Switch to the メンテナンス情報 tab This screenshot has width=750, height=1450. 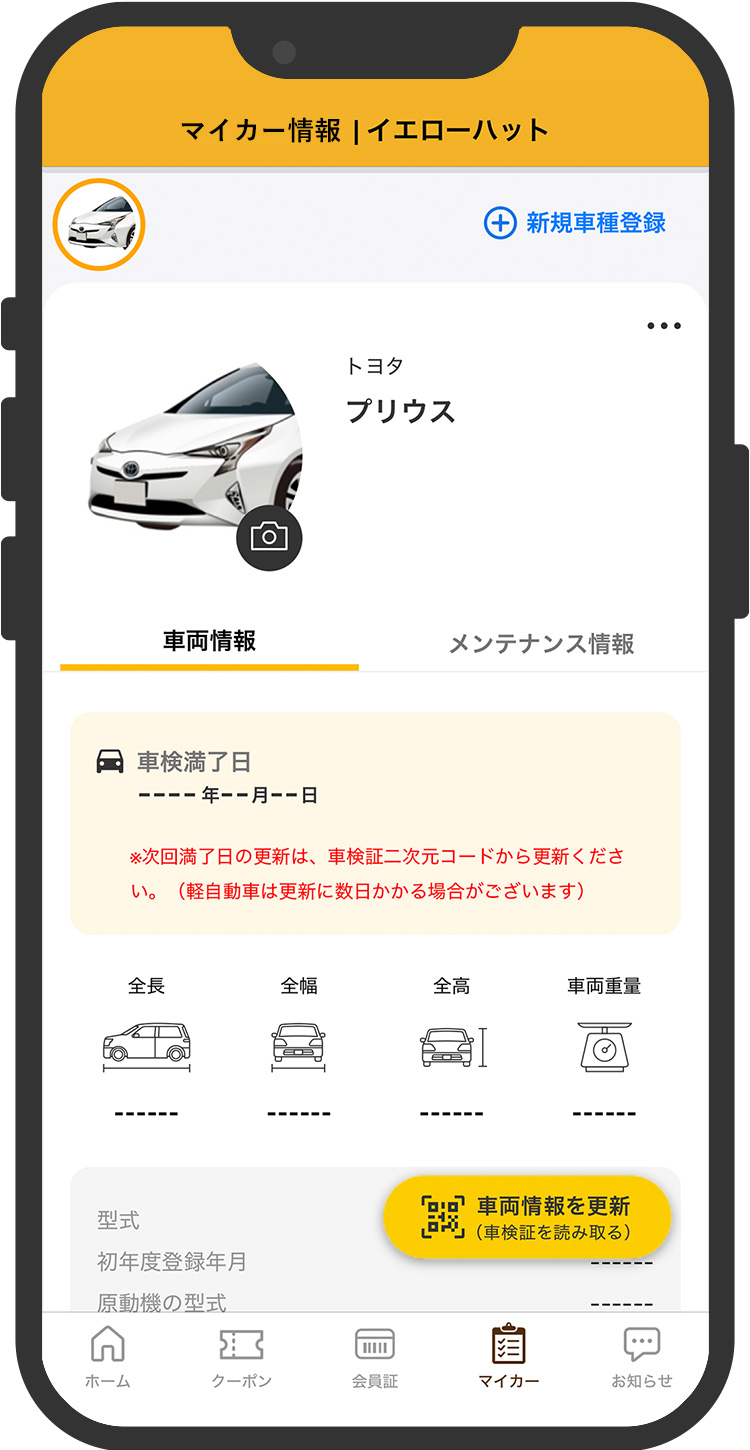pos(541,644)
